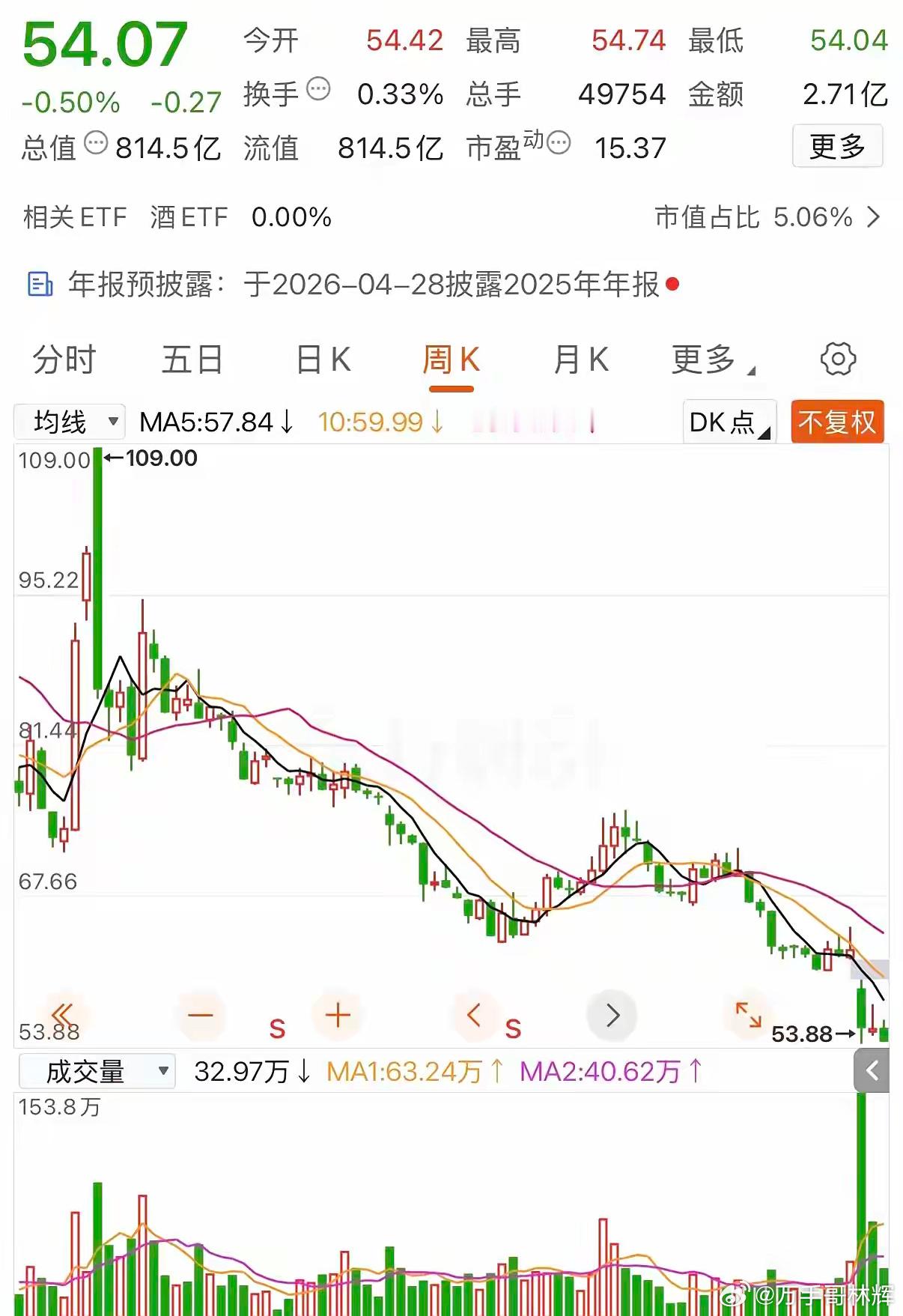
Task: Pan chart forward with the > arrow
Action: pyautogui.click(x=612, y=1014)
